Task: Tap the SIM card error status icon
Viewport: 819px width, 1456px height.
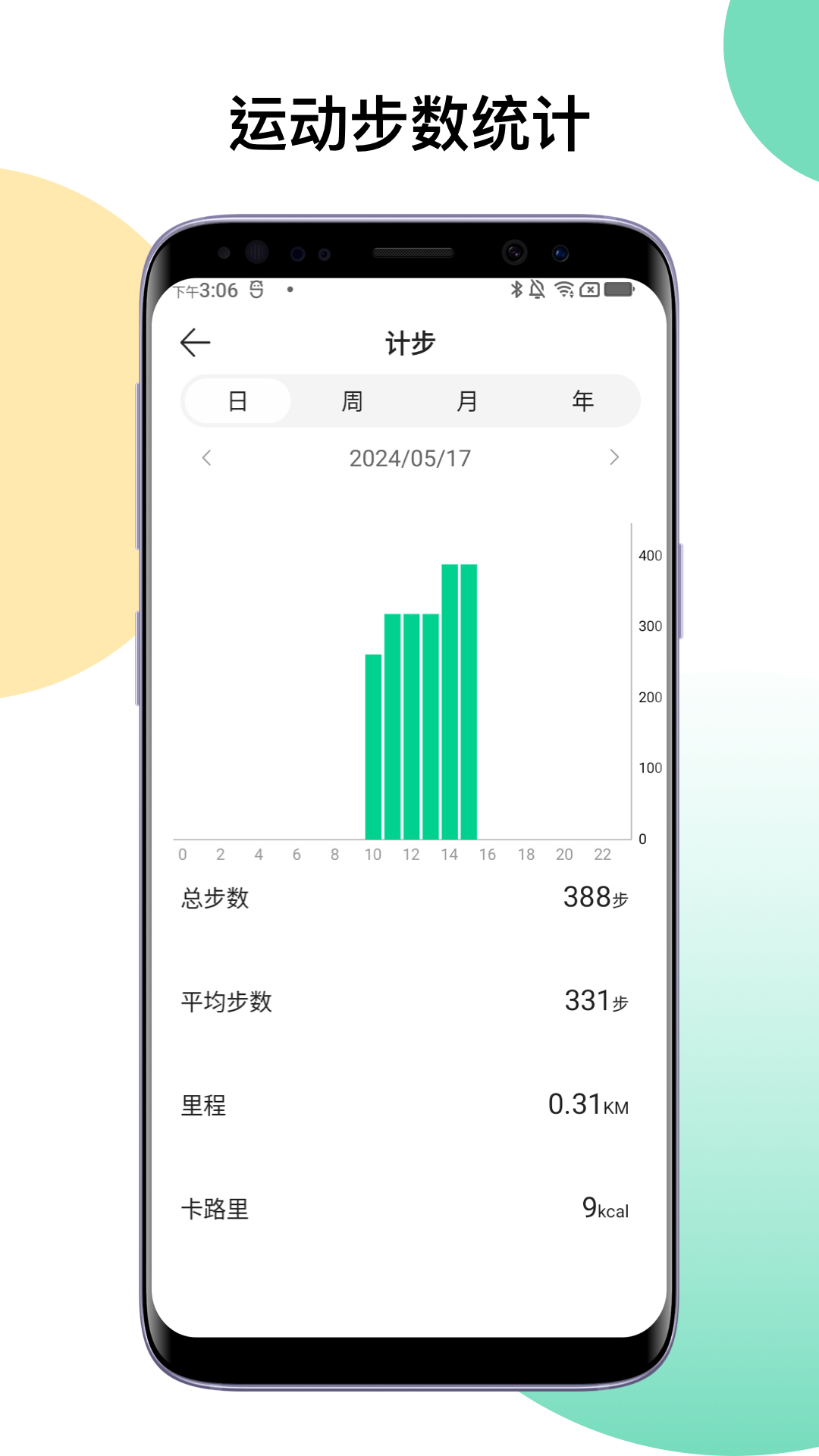Action: tap(589, 290)
